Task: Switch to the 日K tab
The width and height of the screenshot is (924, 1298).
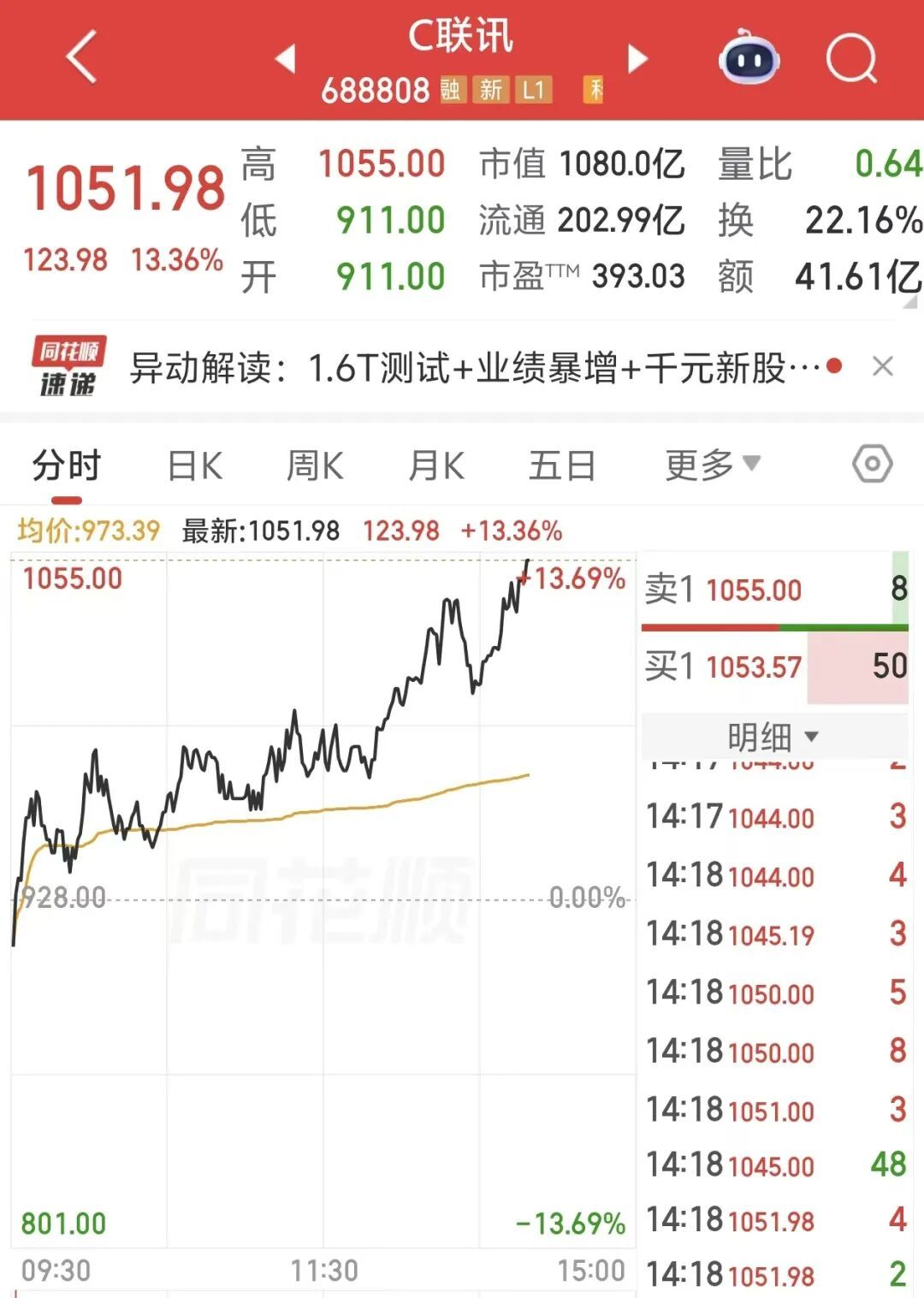Action: [195, 466]
